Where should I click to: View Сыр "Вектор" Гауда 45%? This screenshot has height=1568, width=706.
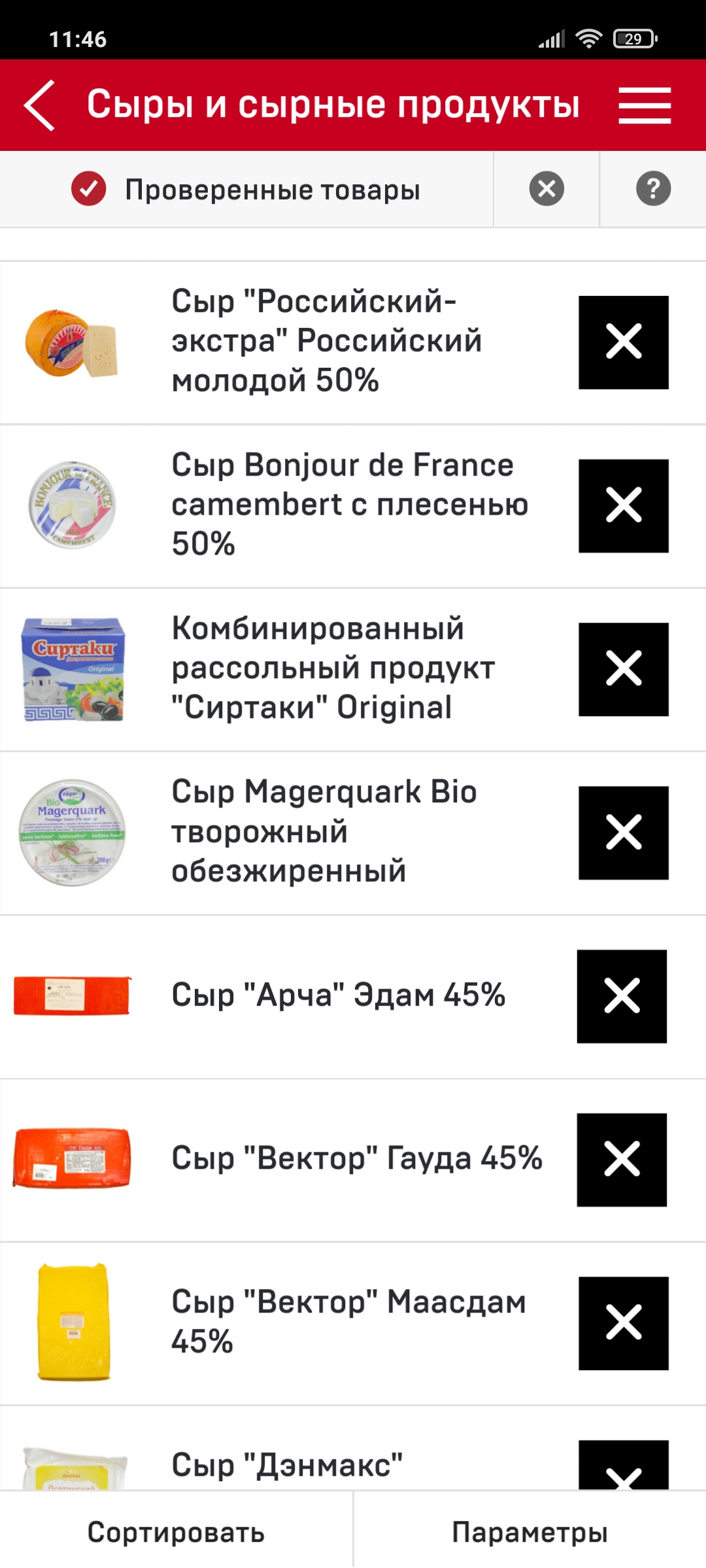tap(356, 1159)
